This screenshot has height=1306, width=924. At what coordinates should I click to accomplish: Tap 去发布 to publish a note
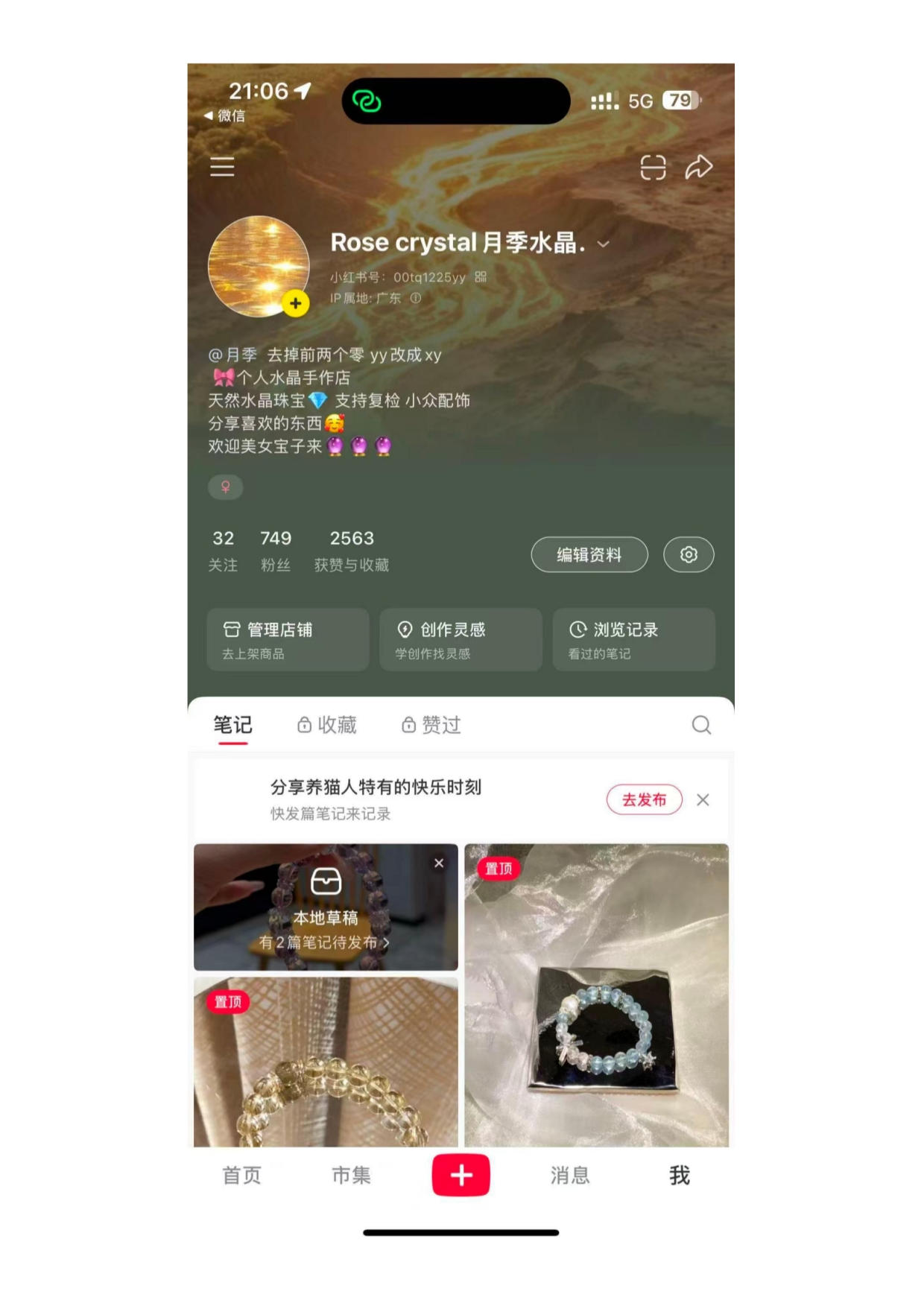(x=644, y=799)
